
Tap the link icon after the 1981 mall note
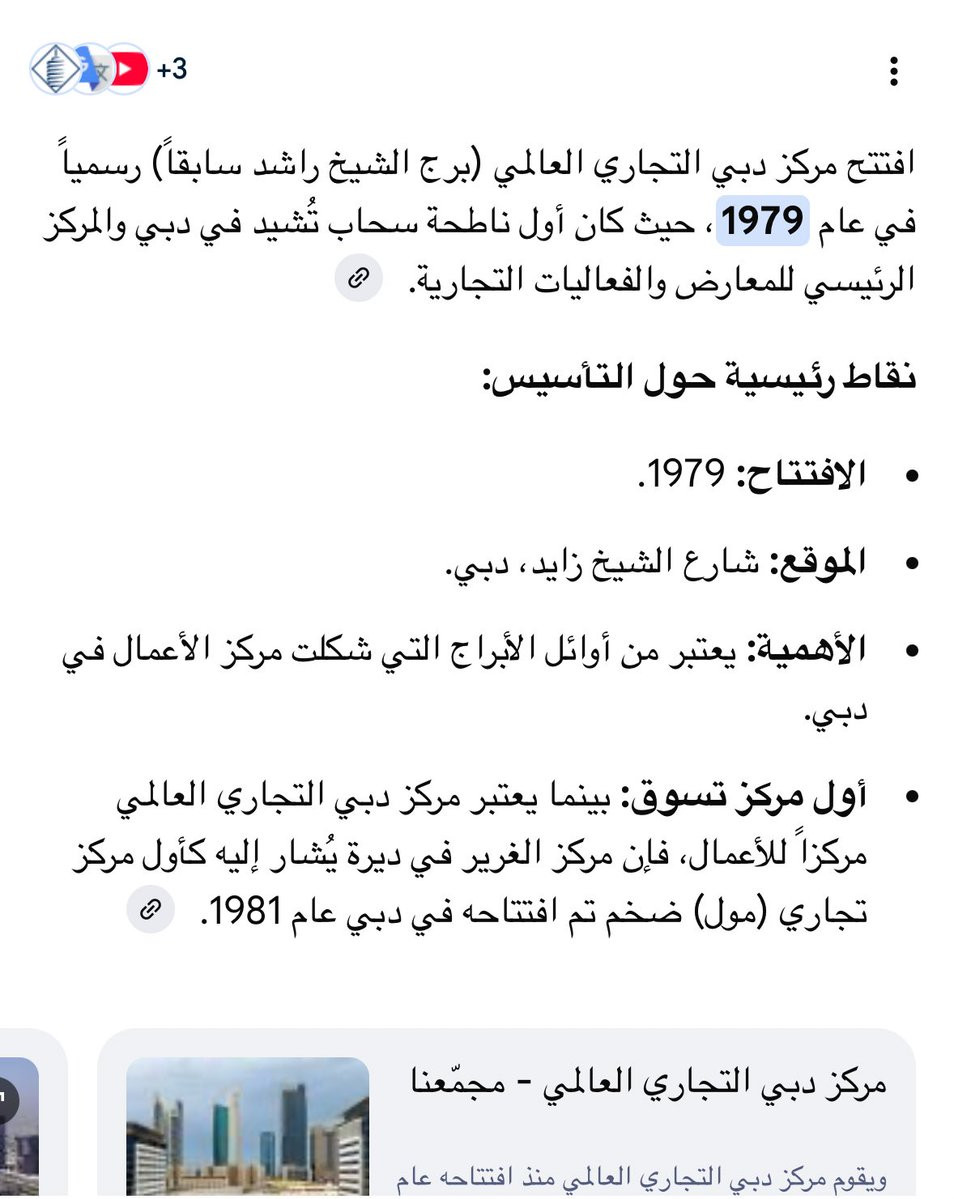(x=151, y=909)
